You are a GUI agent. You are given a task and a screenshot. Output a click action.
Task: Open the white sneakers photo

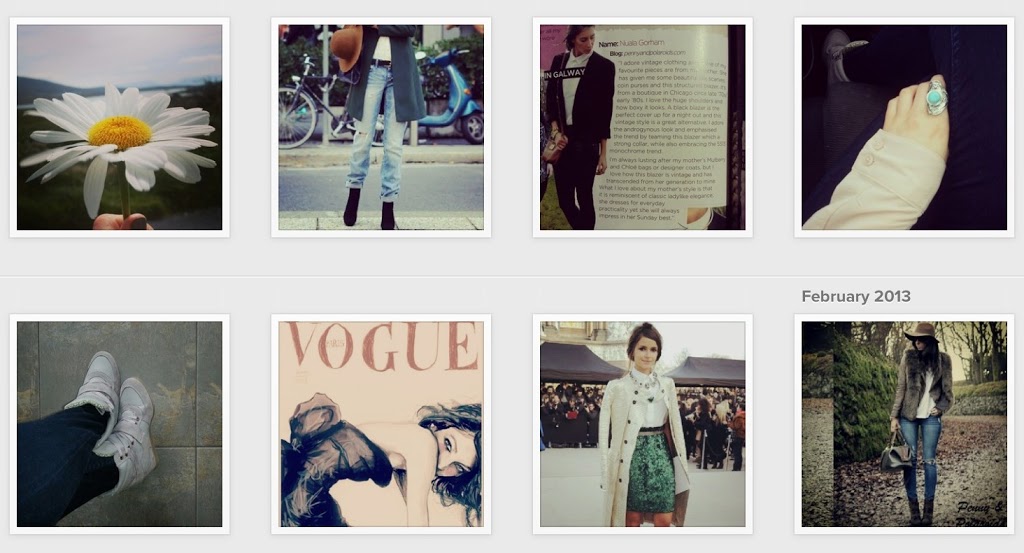coord(119,424)
